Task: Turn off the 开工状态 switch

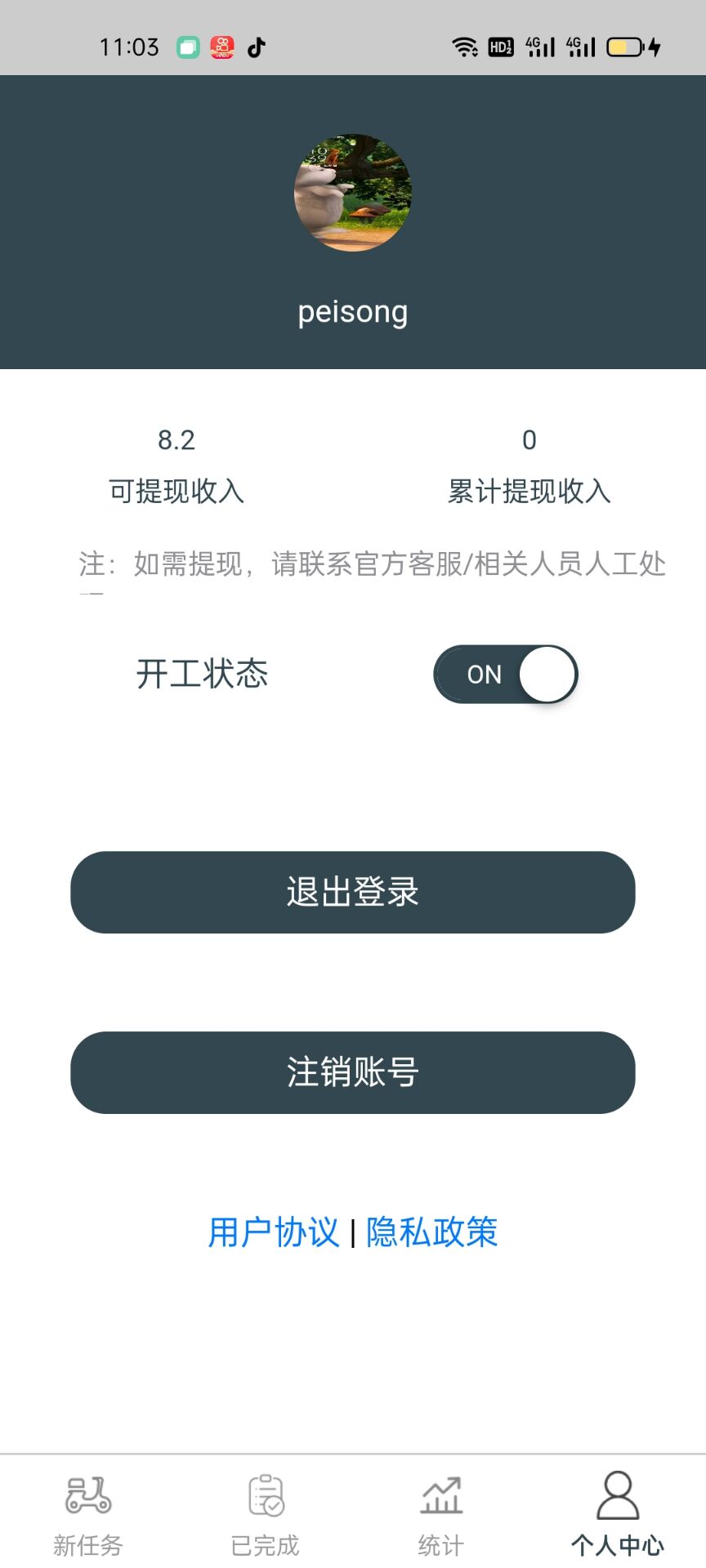Action: 505,675
